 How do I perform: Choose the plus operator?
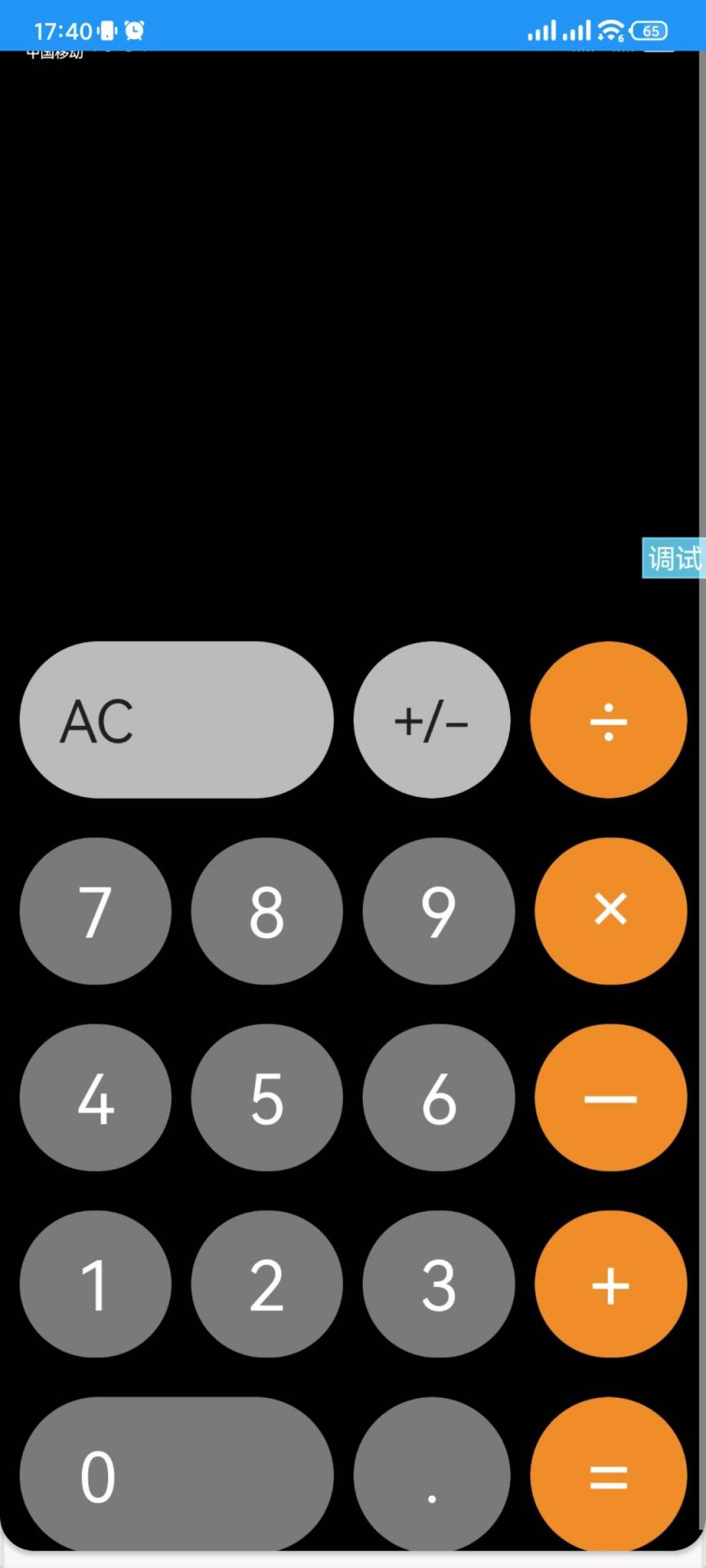[610, 1284]
